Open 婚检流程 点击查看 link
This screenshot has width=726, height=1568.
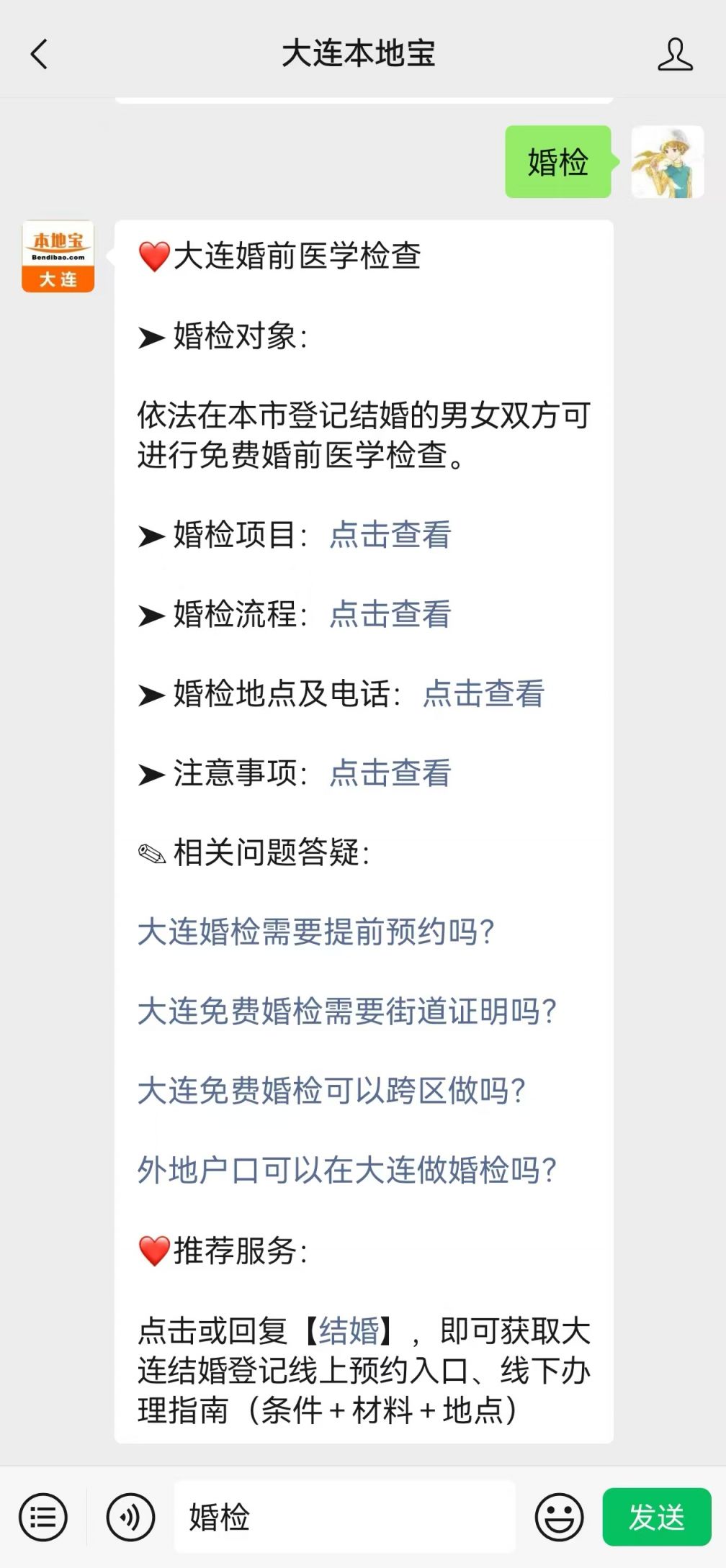pos(390,614)
